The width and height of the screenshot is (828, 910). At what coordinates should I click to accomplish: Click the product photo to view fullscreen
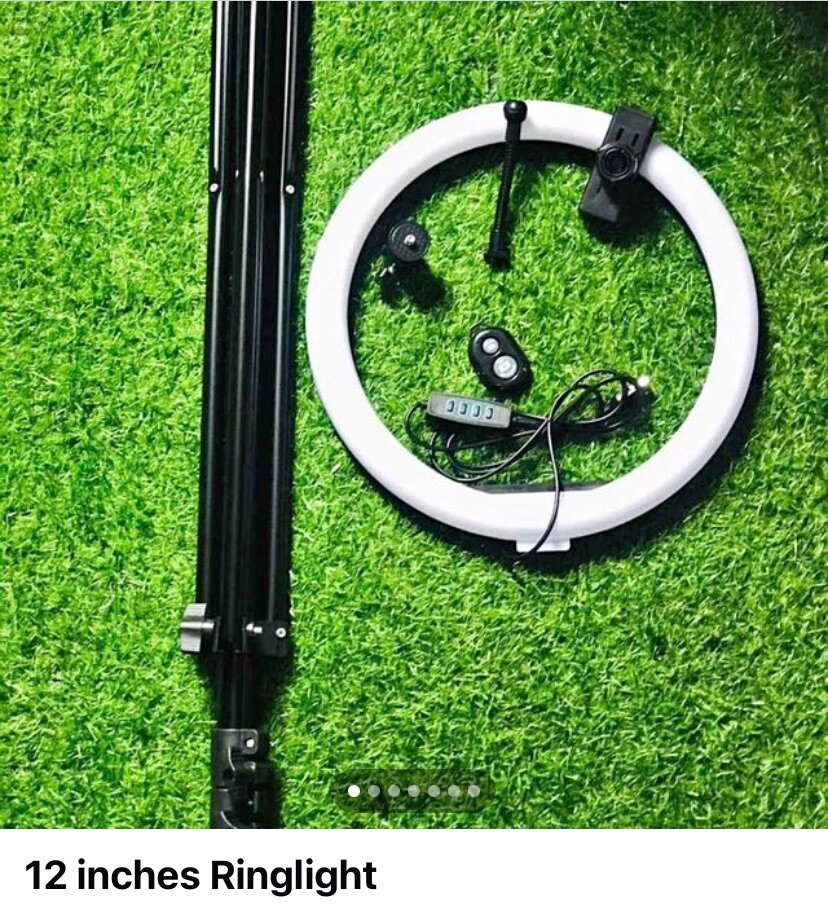[x=414, y=420]
